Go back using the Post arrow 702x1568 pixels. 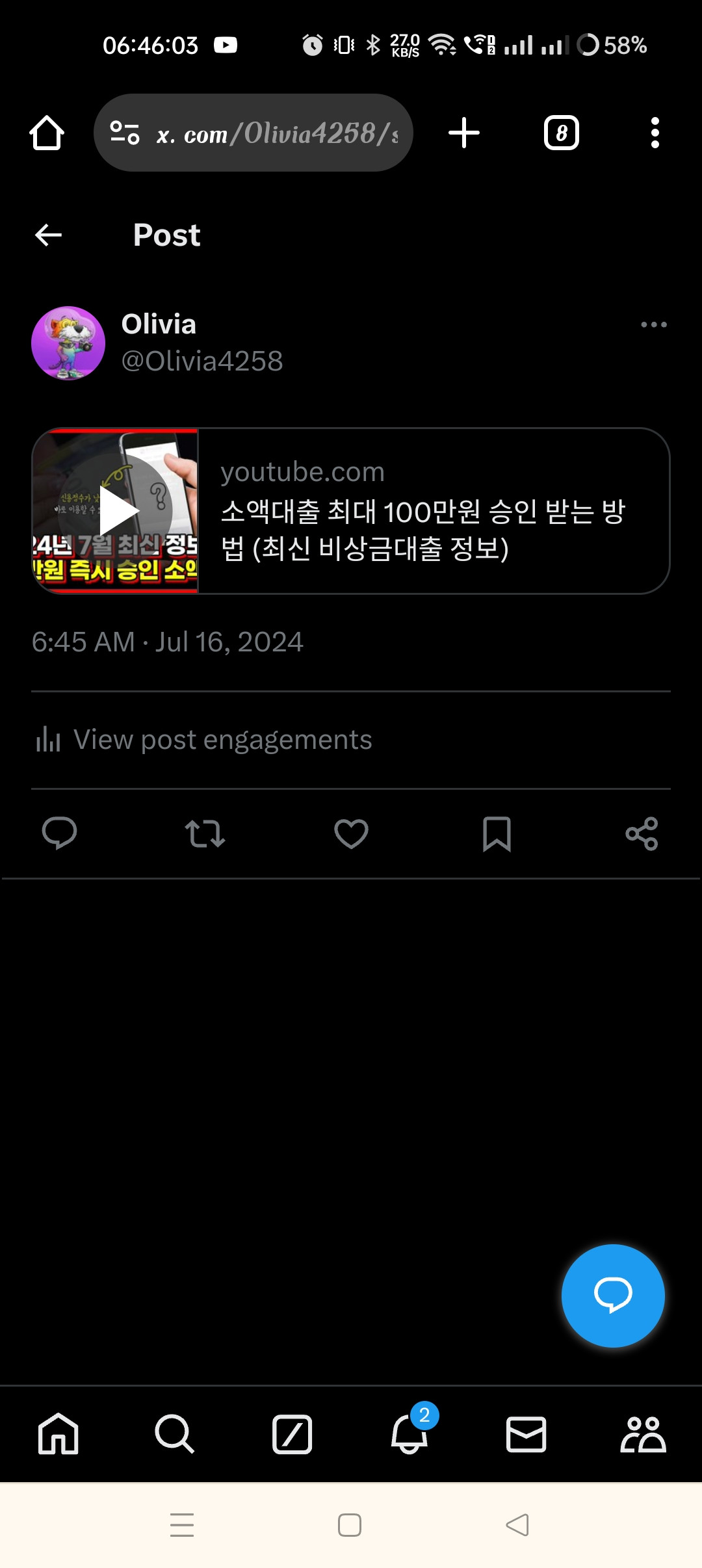[48, 235]
